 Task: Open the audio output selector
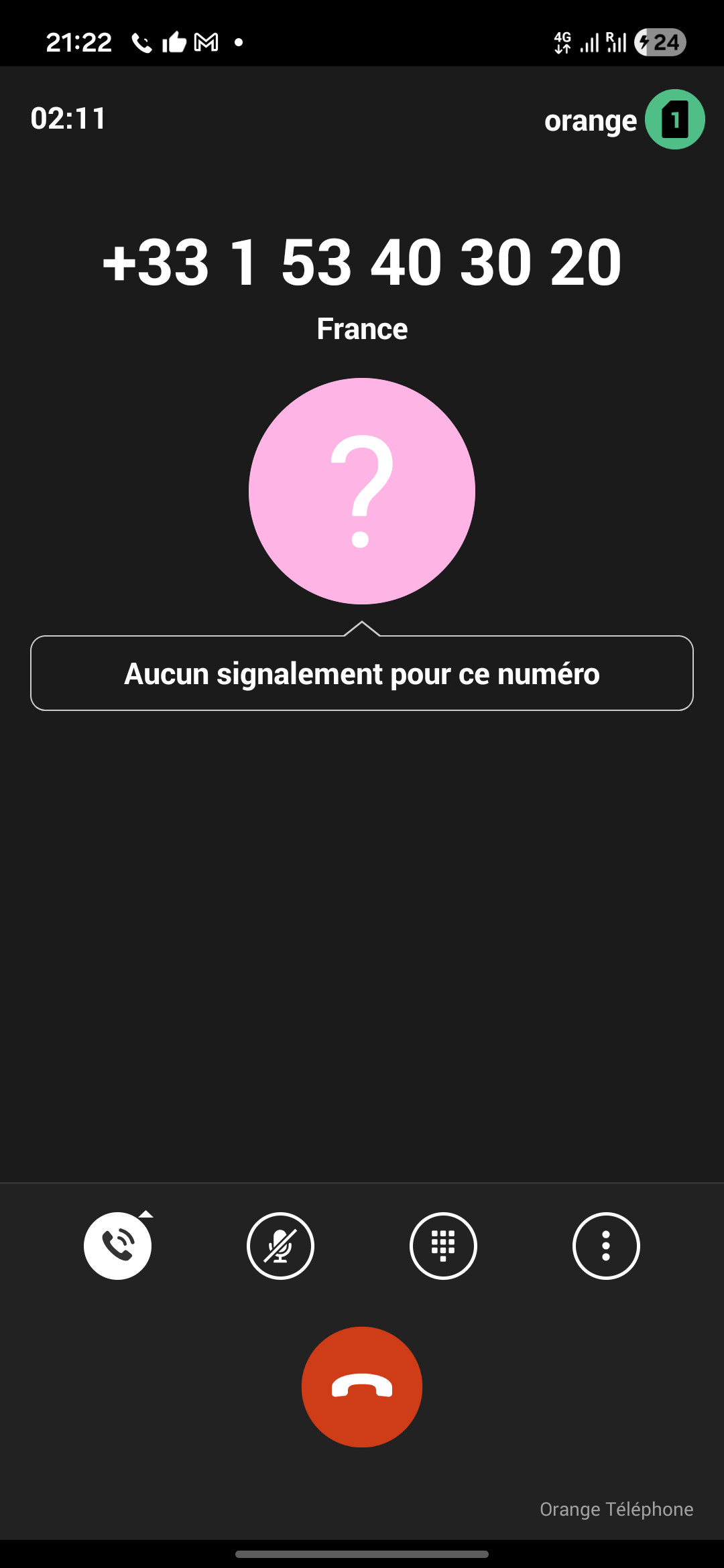[118, 1246]
